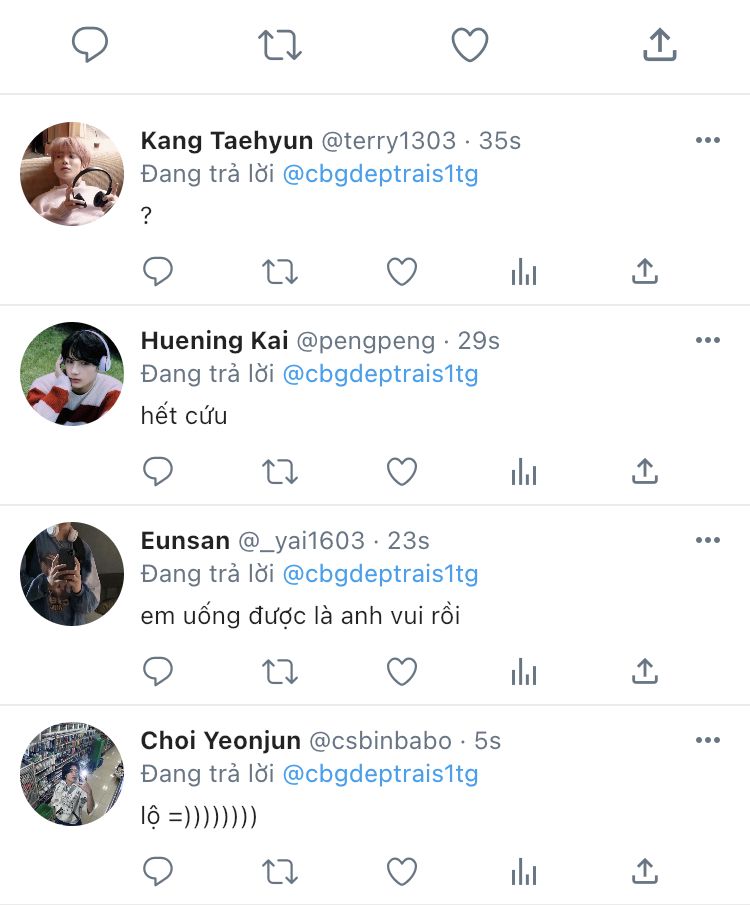Reply to Huening Kai's tweet
The height and width of the screenshot is (905, 750).
[158, 471]
